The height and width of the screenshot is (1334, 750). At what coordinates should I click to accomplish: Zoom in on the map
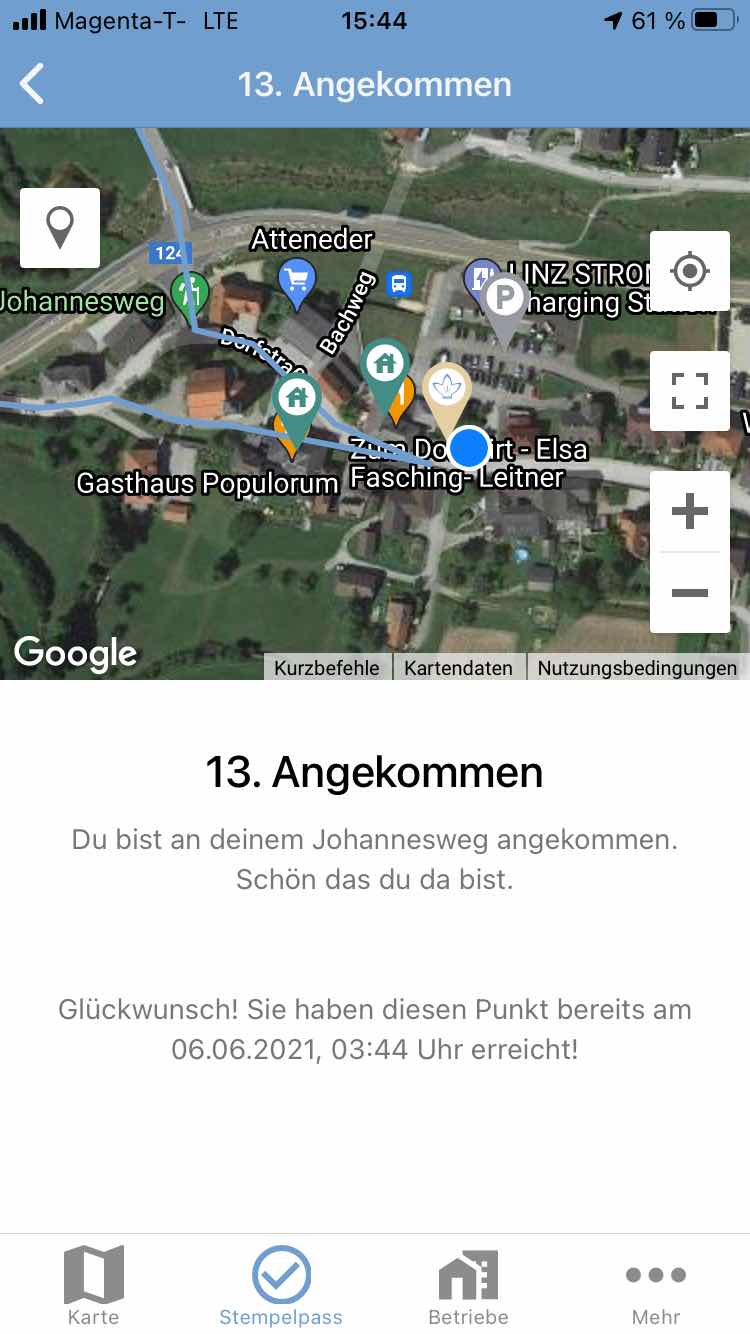tap(690, 512)
